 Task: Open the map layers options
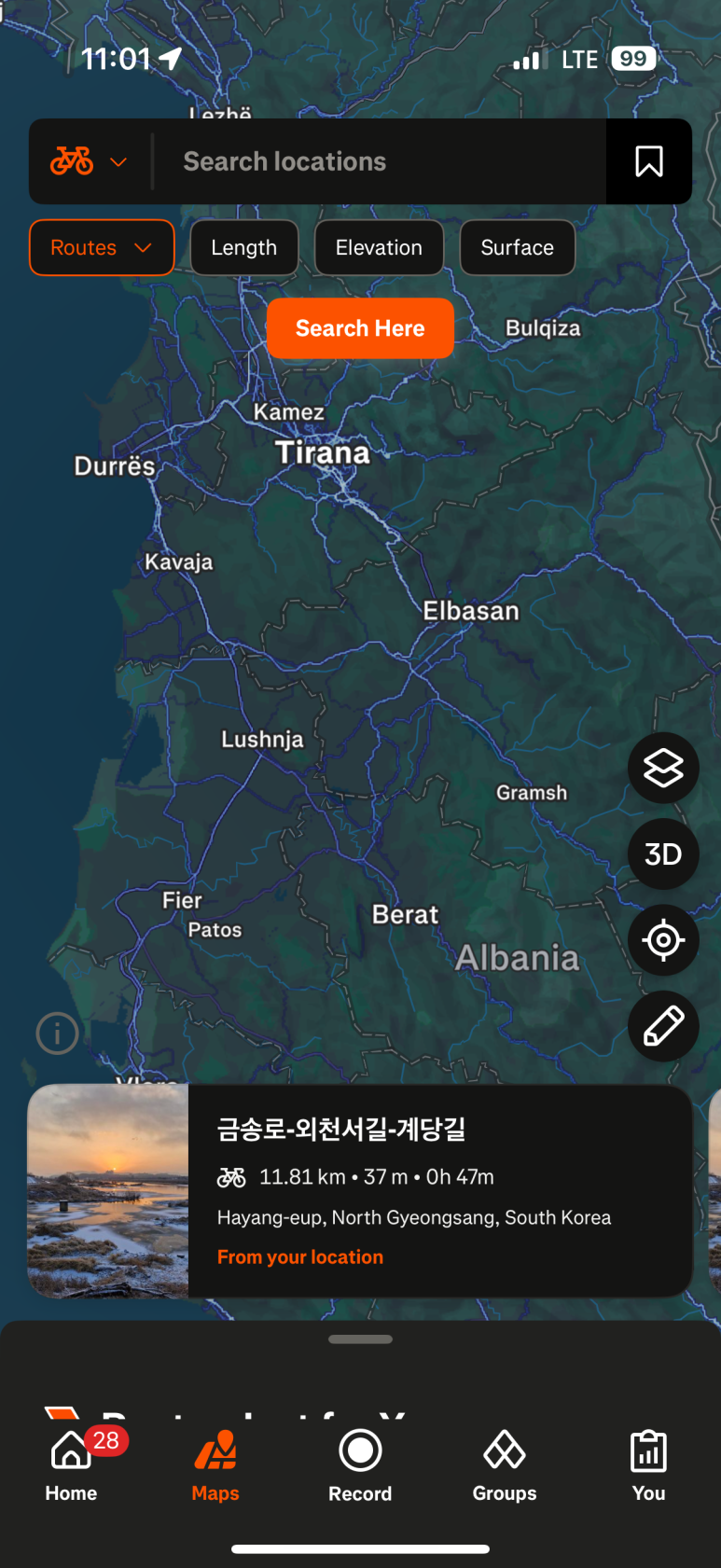click(x=663, y=769)
